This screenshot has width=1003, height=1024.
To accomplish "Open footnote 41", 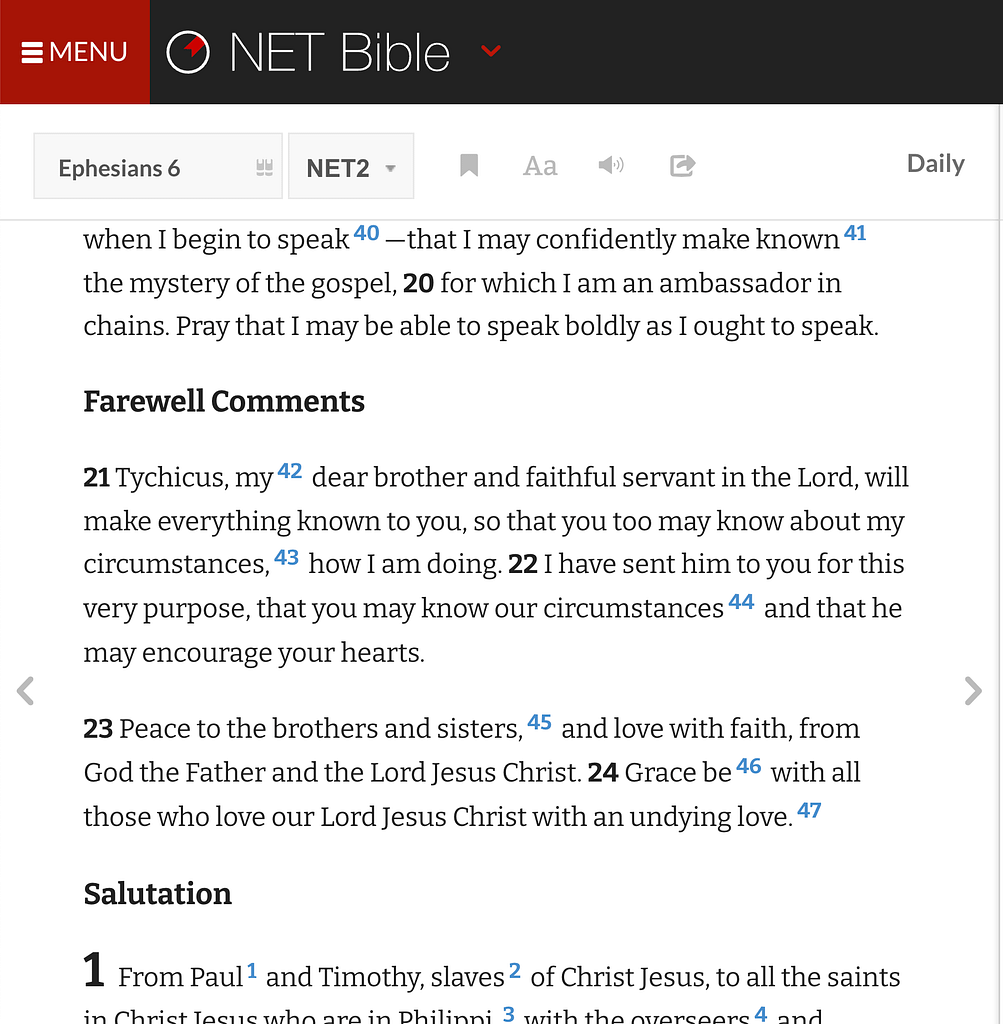I will point(855,234).
